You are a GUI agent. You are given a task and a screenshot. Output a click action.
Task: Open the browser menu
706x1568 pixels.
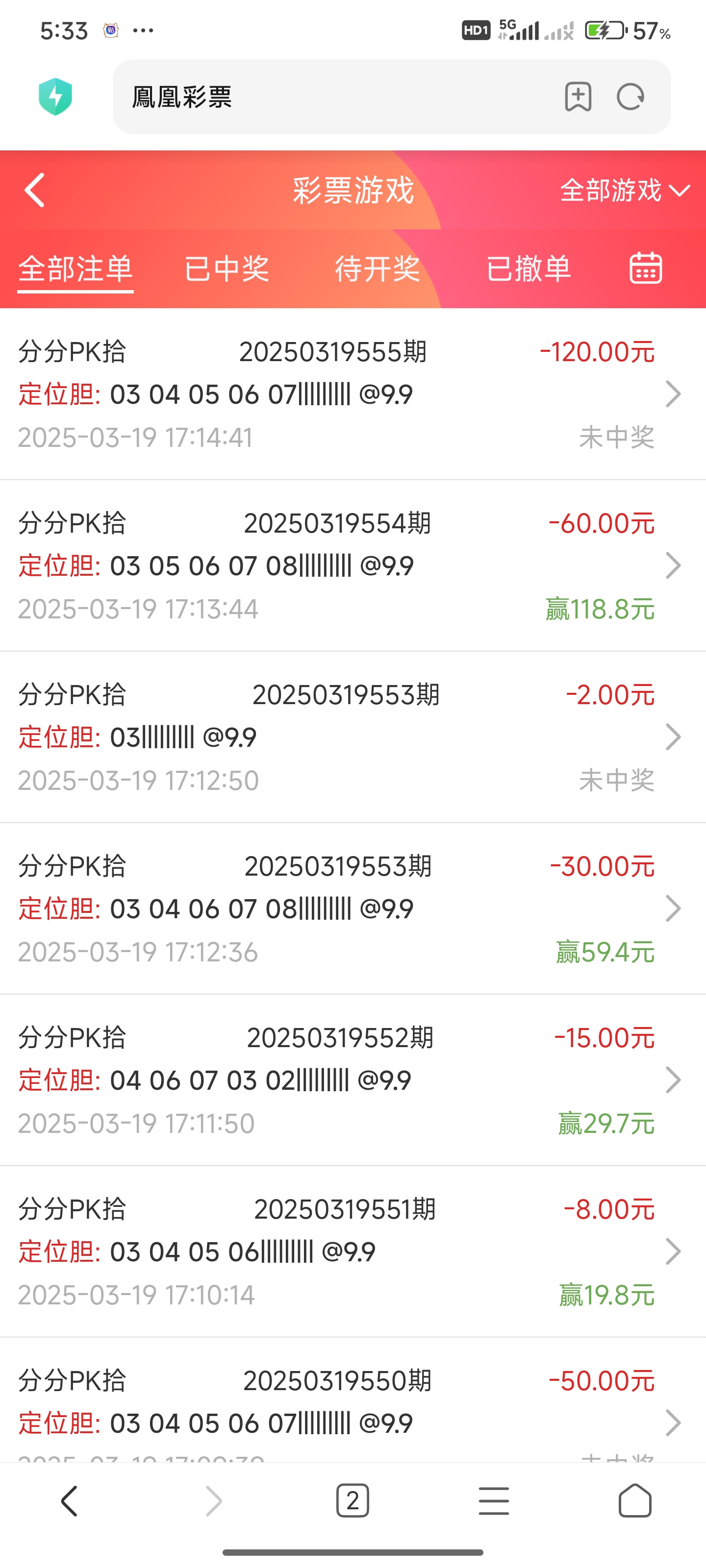493,1501
